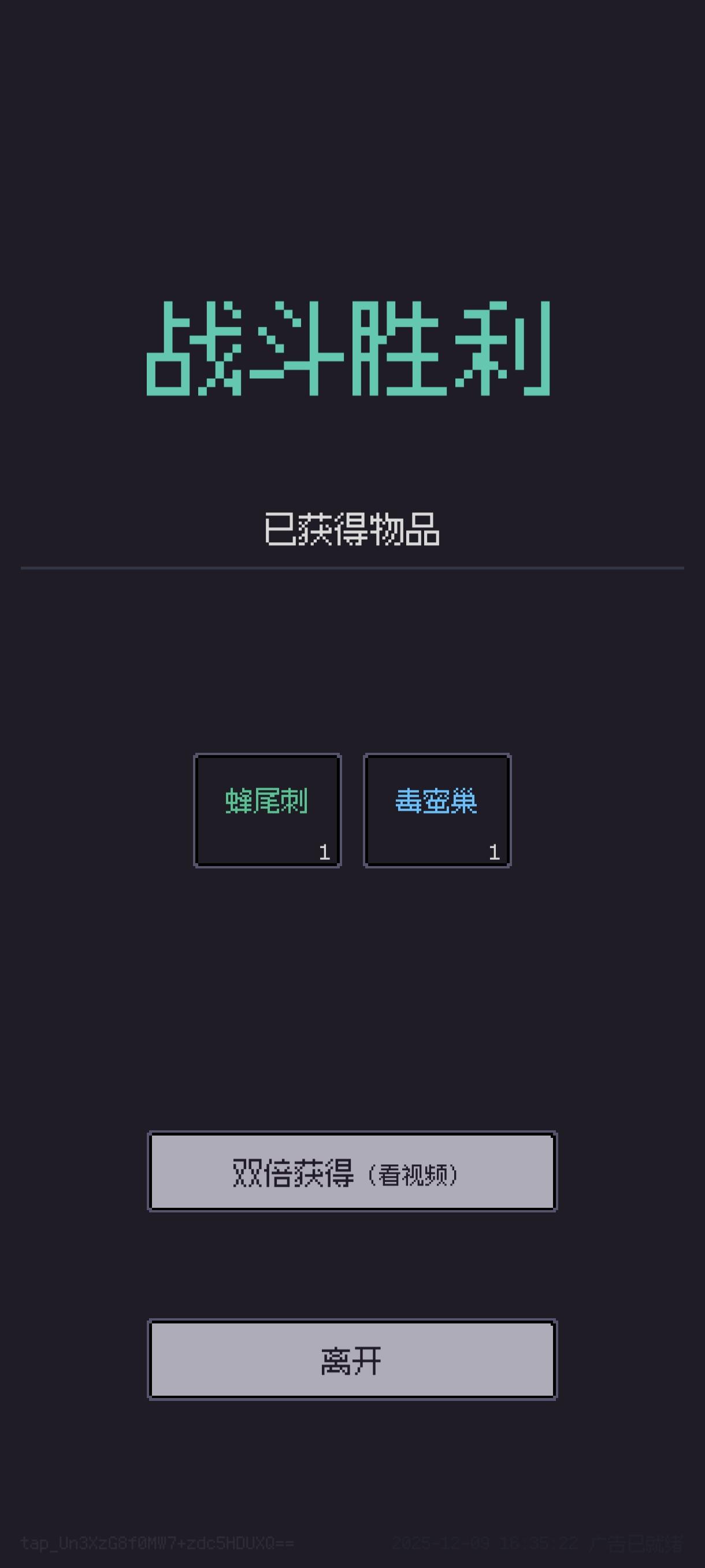Expand the 已获得物品 rewards section

coord(352,529)
